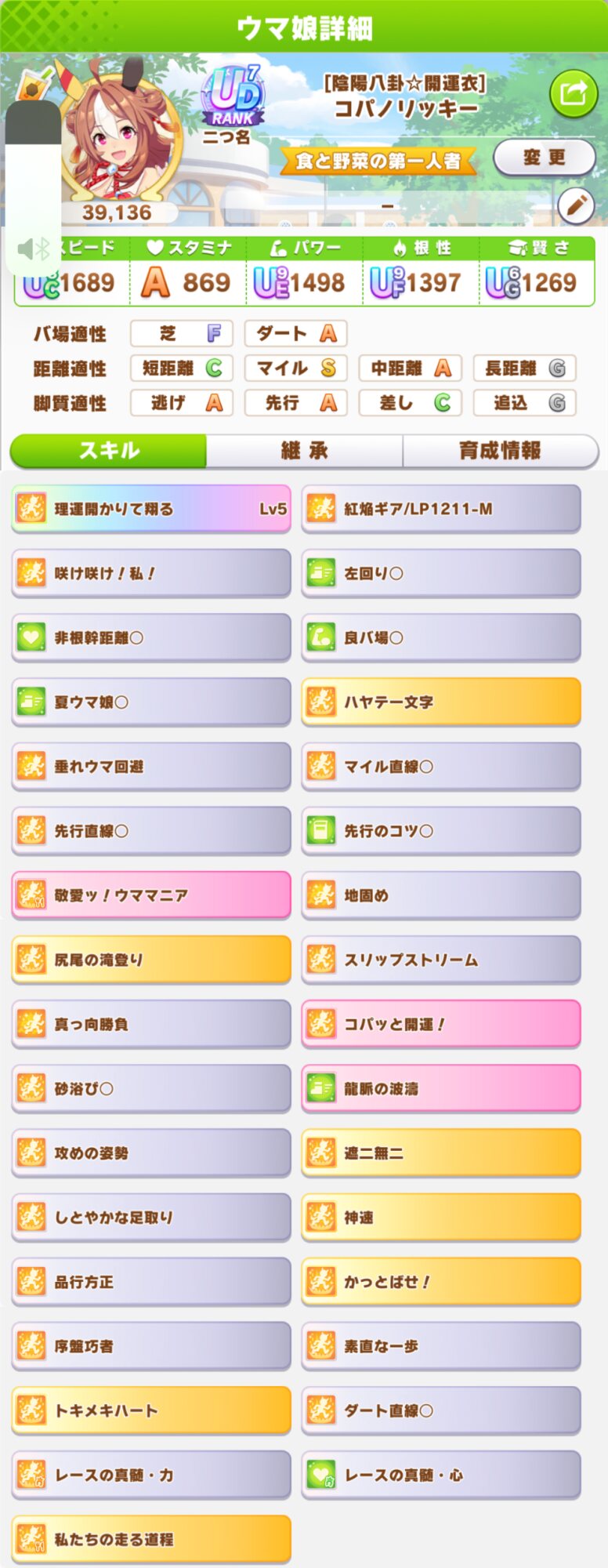Open skill スリップストリーム
The image size is (608, 1568).
441,960
